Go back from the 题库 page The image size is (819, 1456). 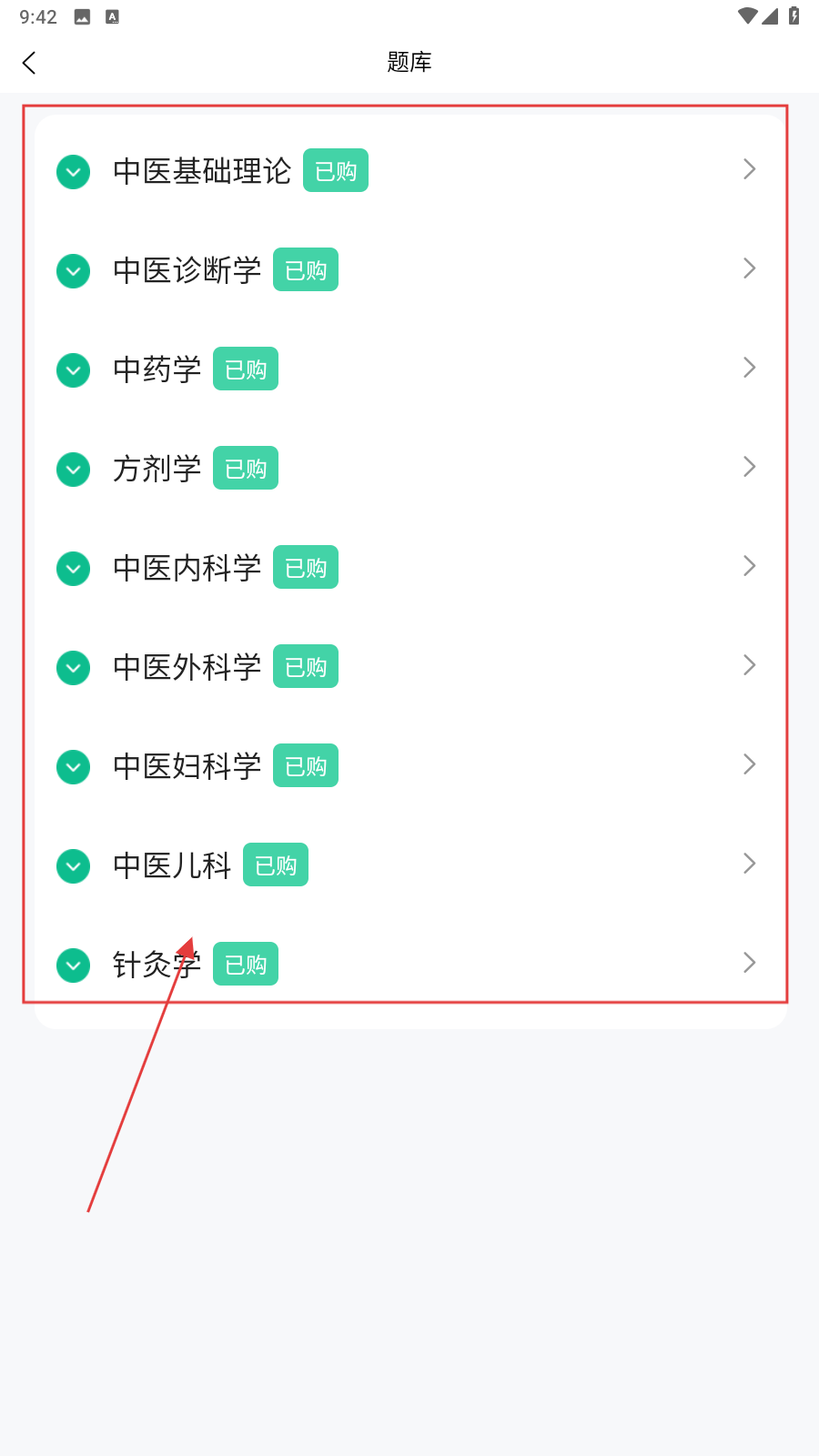click(29, 63)
